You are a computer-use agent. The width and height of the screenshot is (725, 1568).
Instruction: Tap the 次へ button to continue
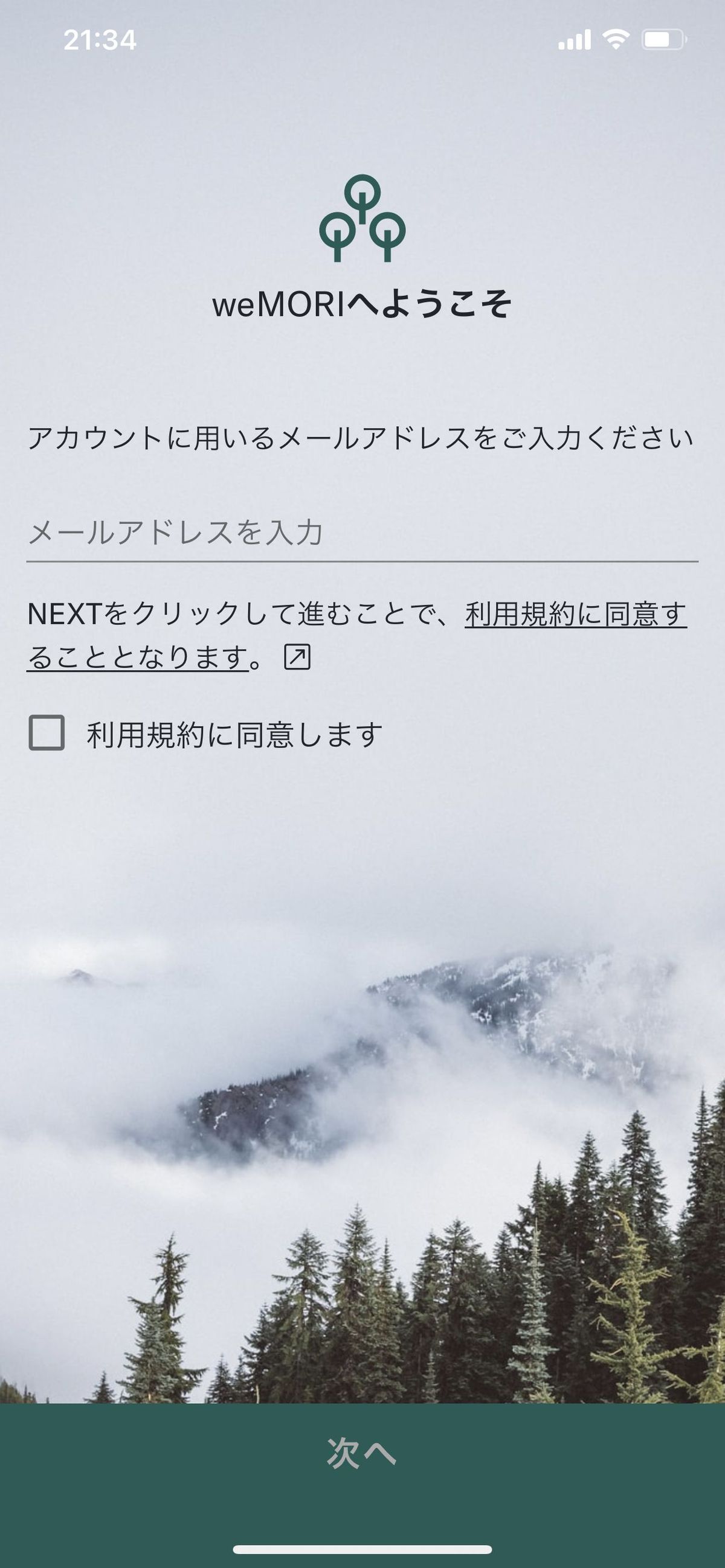pyautogui.click(x=362, y=1454)
